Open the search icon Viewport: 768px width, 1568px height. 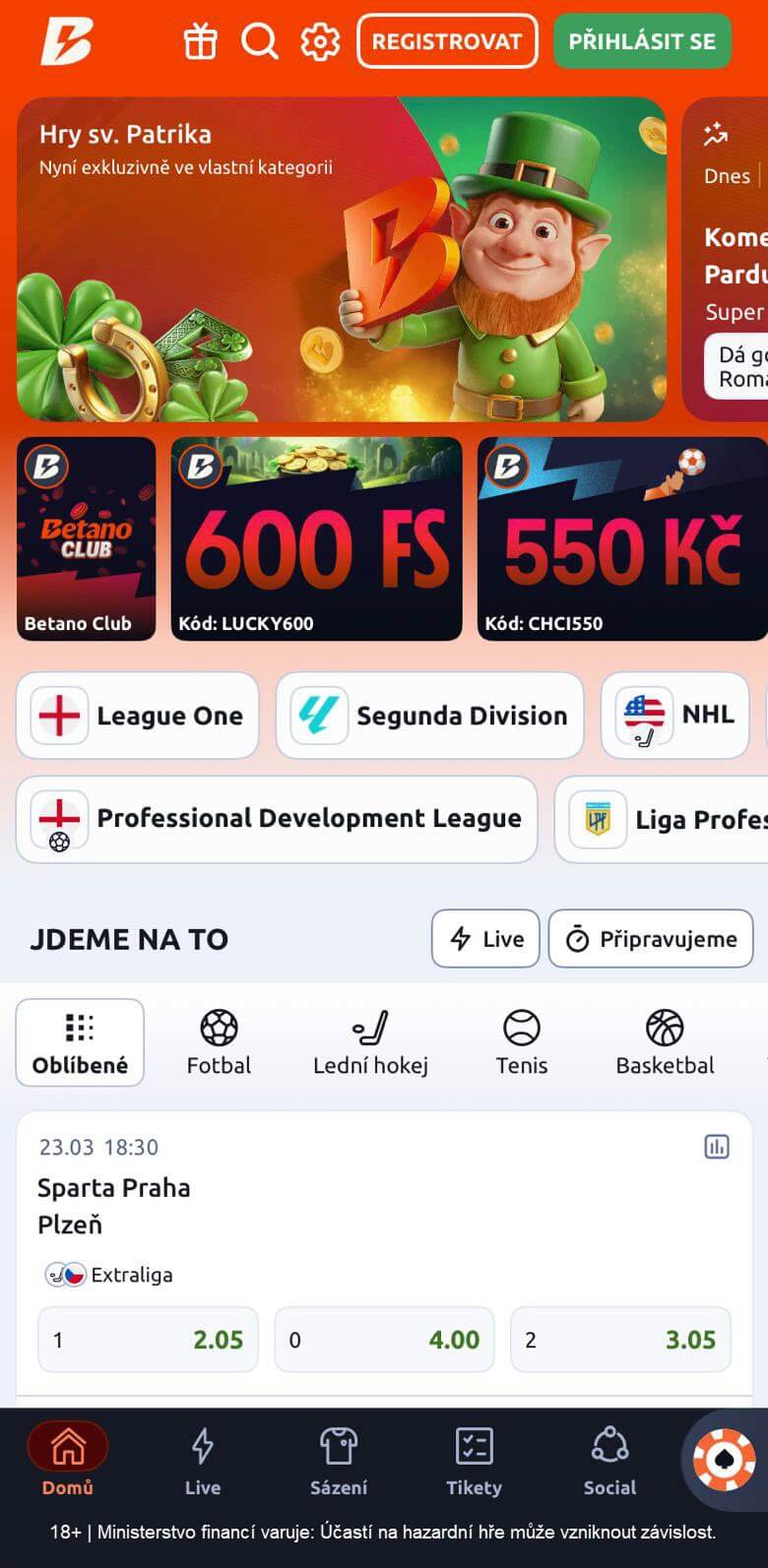pyautogui.click(x=260, y=41)
